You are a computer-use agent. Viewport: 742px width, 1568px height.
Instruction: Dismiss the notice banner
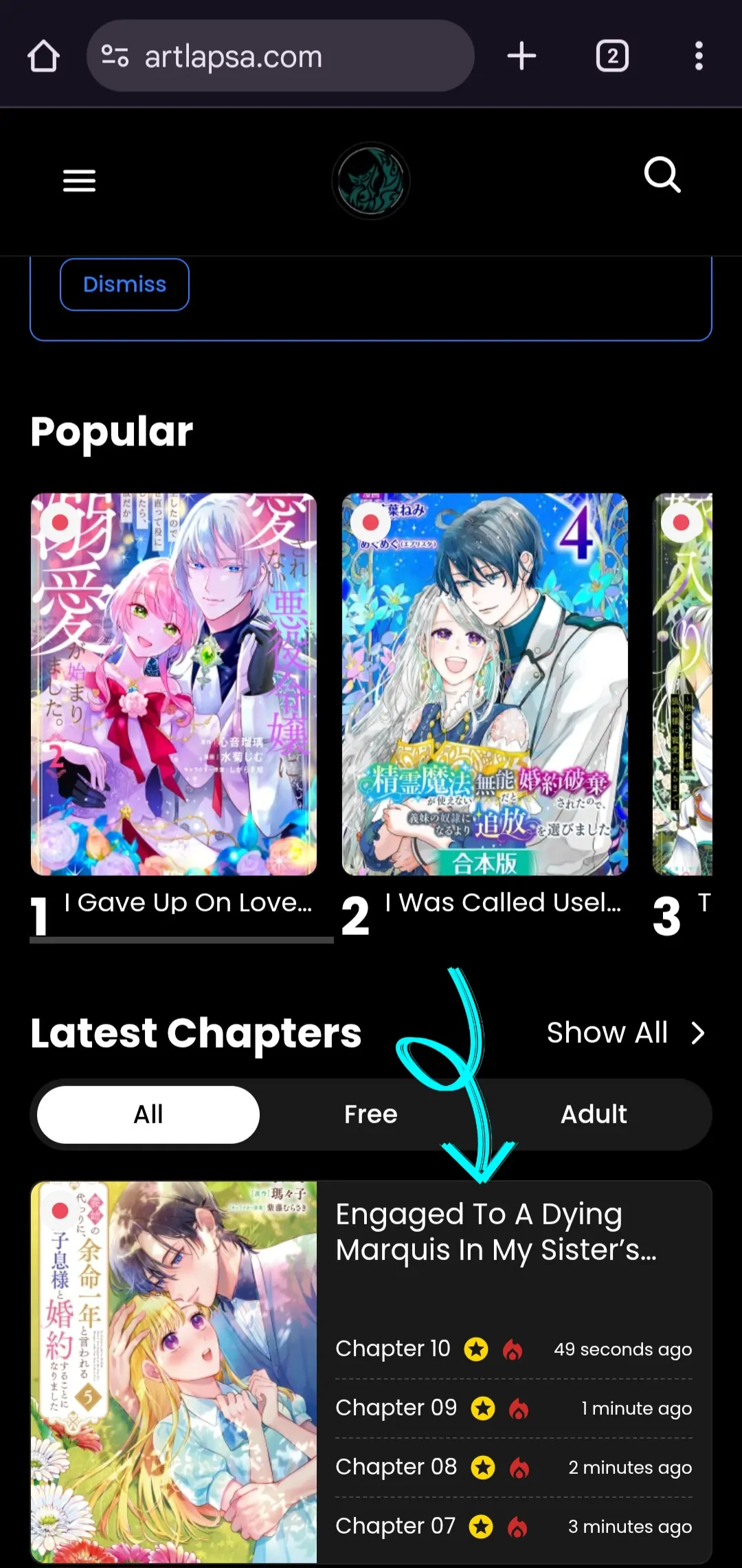click(x=124, y=285)
